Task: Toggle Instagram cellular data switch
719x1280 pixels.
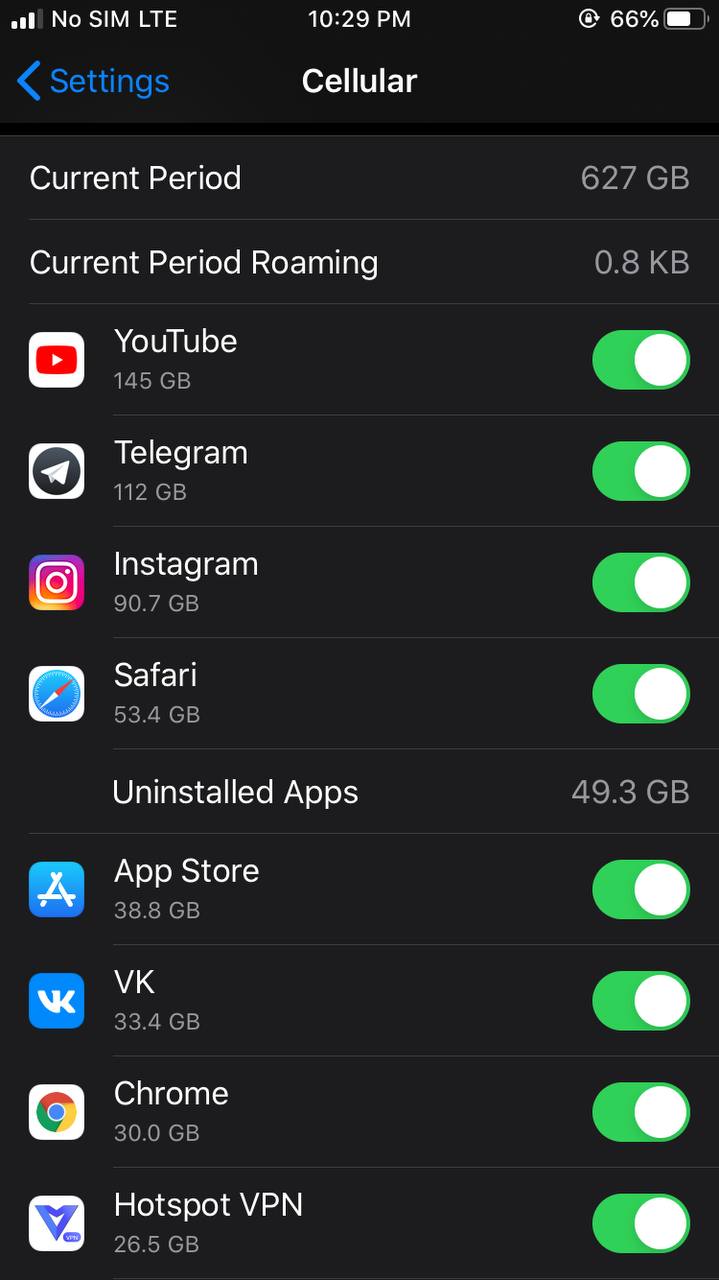Action: (641, 582)
